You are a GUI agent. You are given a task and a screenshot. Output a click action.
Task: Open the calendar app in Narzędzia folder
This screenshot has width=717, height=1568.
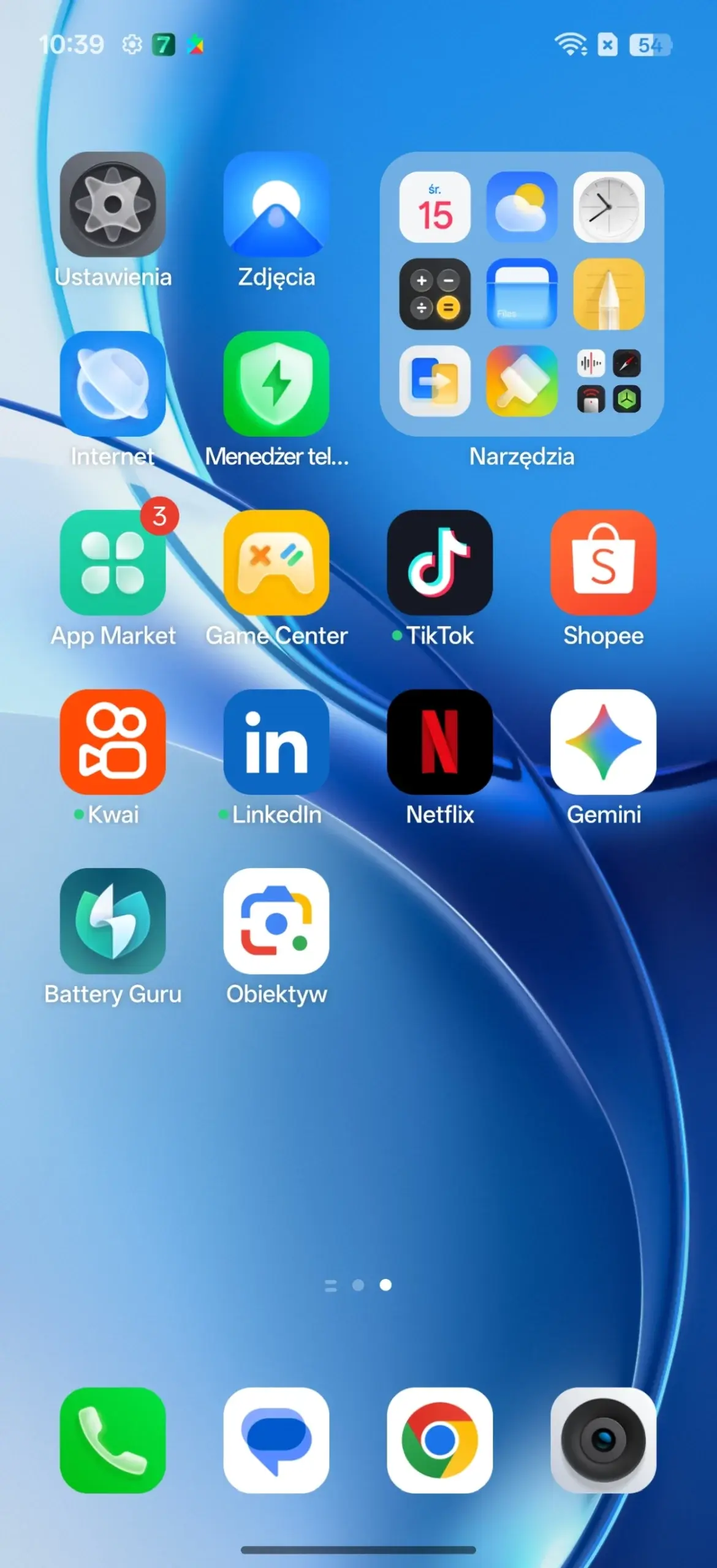(434, 207)
